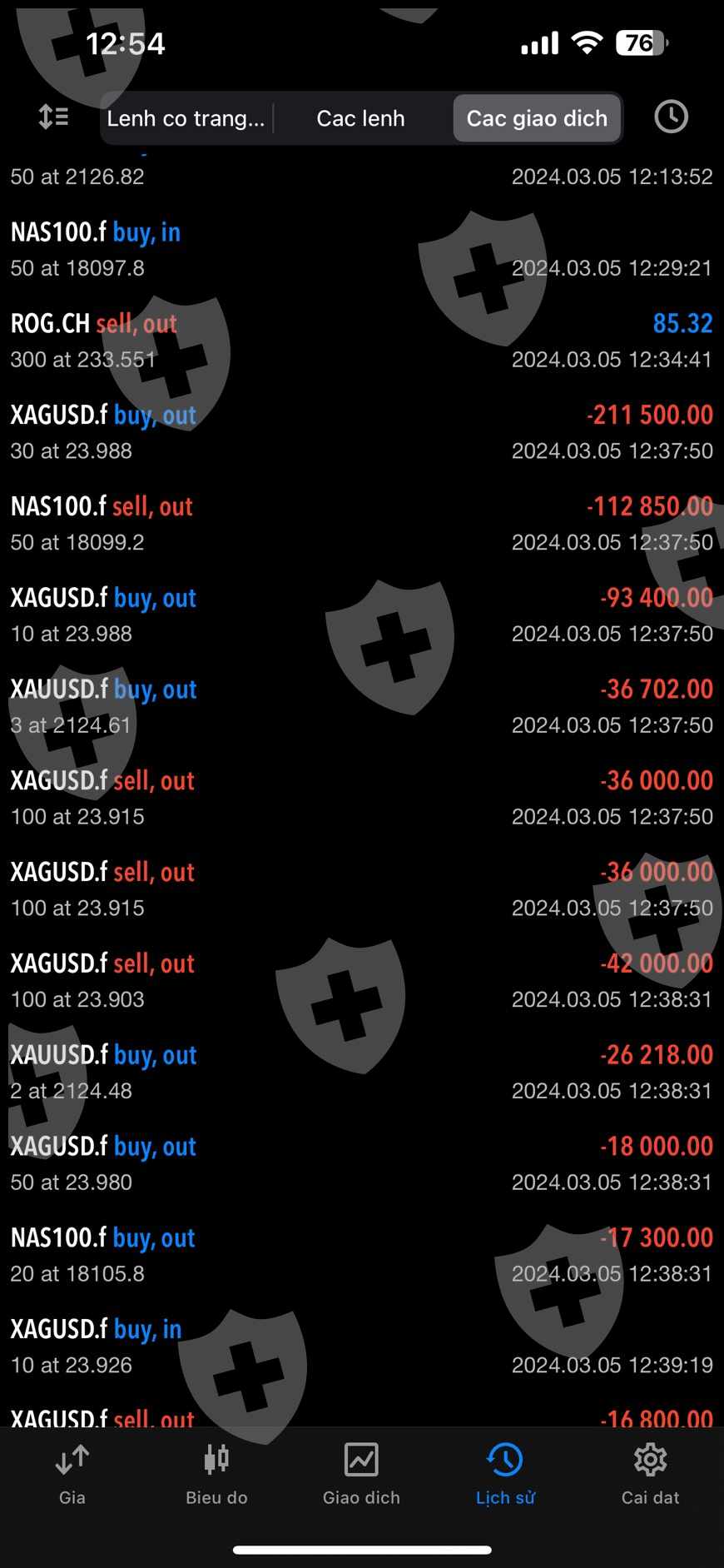This screenshot has height=1568, width=724.
Task: Open the sort order icon
Action: point(54,117)
